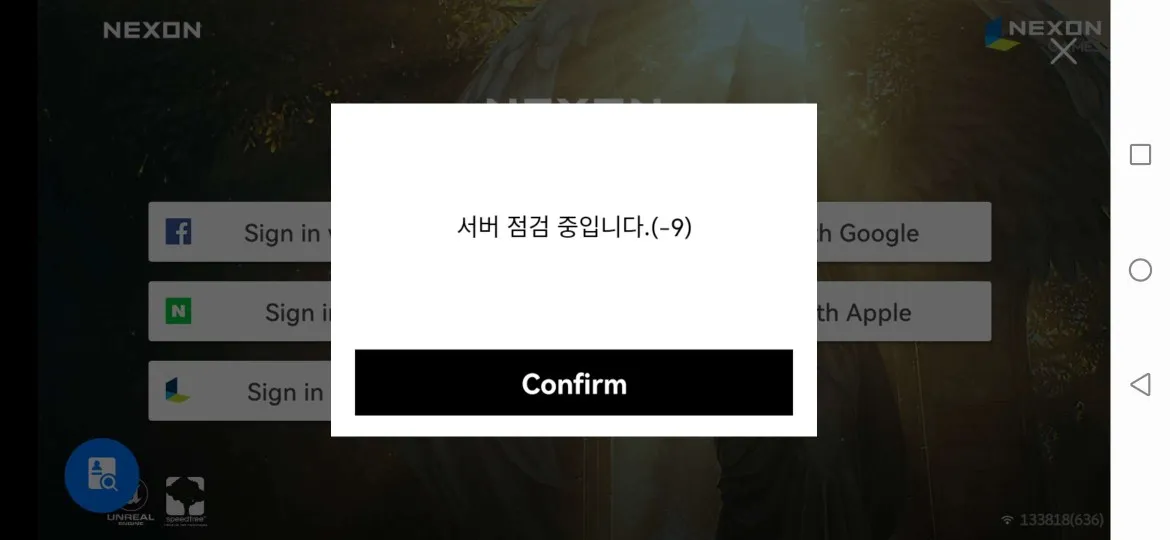Go to the home screen via system button

1140,270
